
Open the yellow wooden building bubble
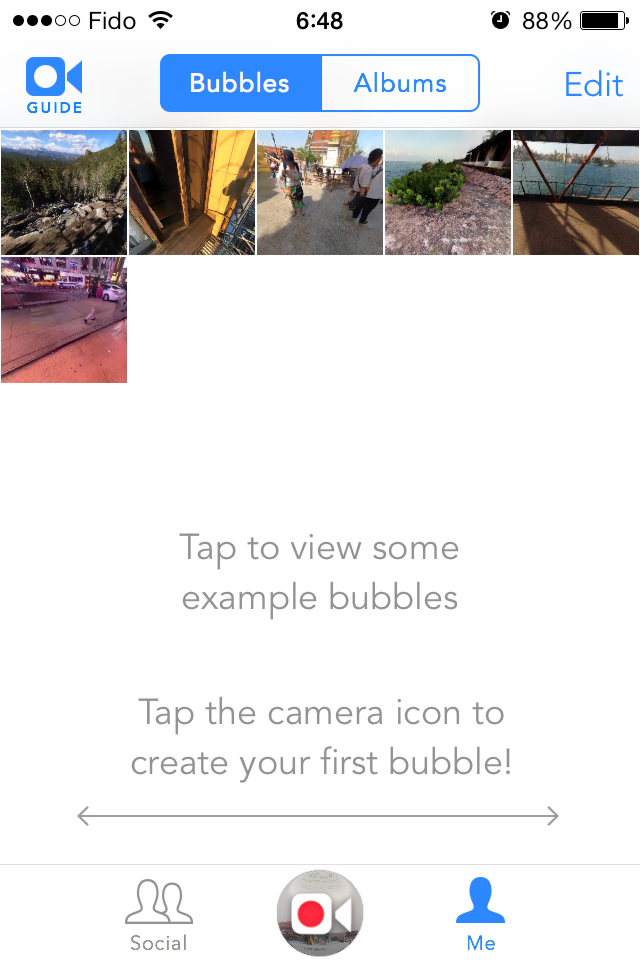pos(192,192)
